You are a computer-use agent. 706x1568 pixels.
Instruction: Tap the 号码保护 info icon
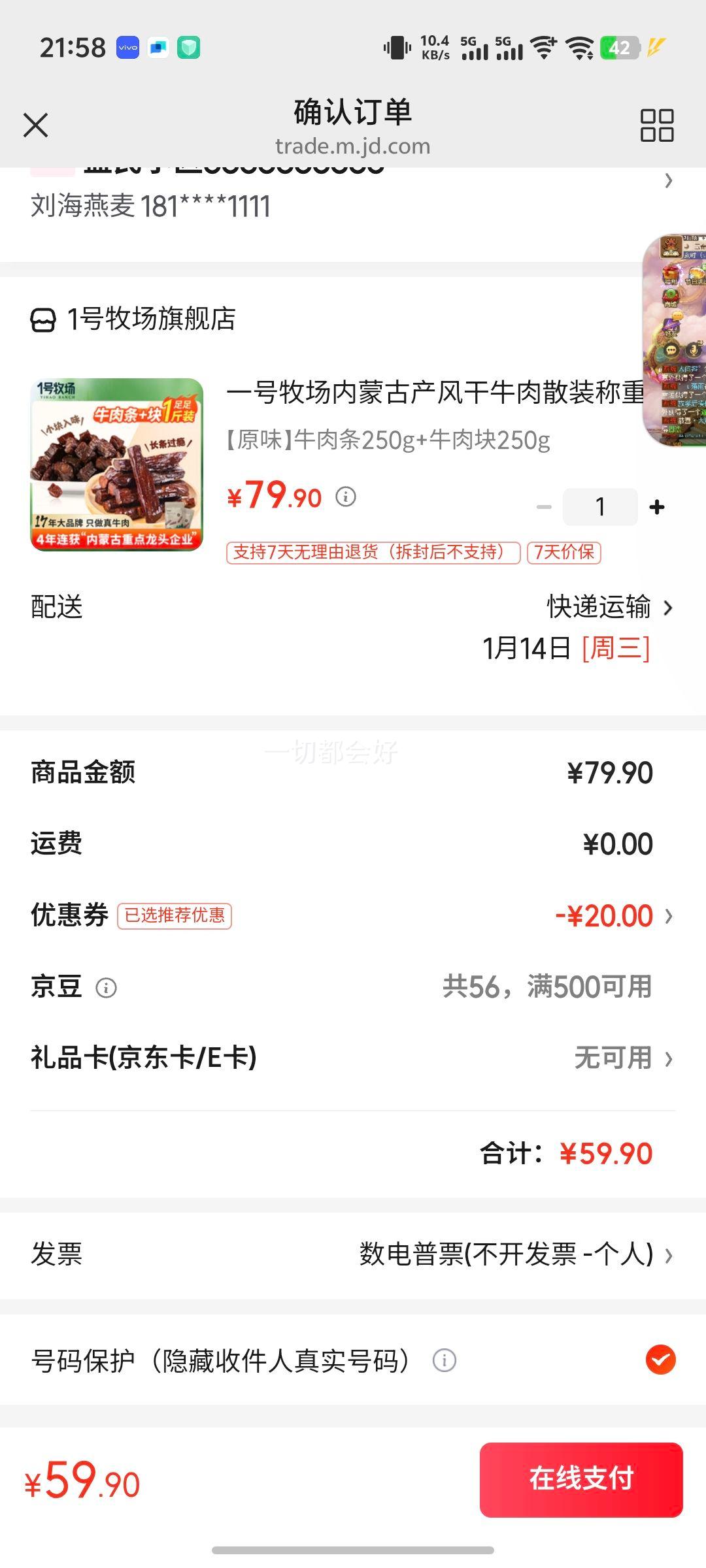tap(445, 1362)
